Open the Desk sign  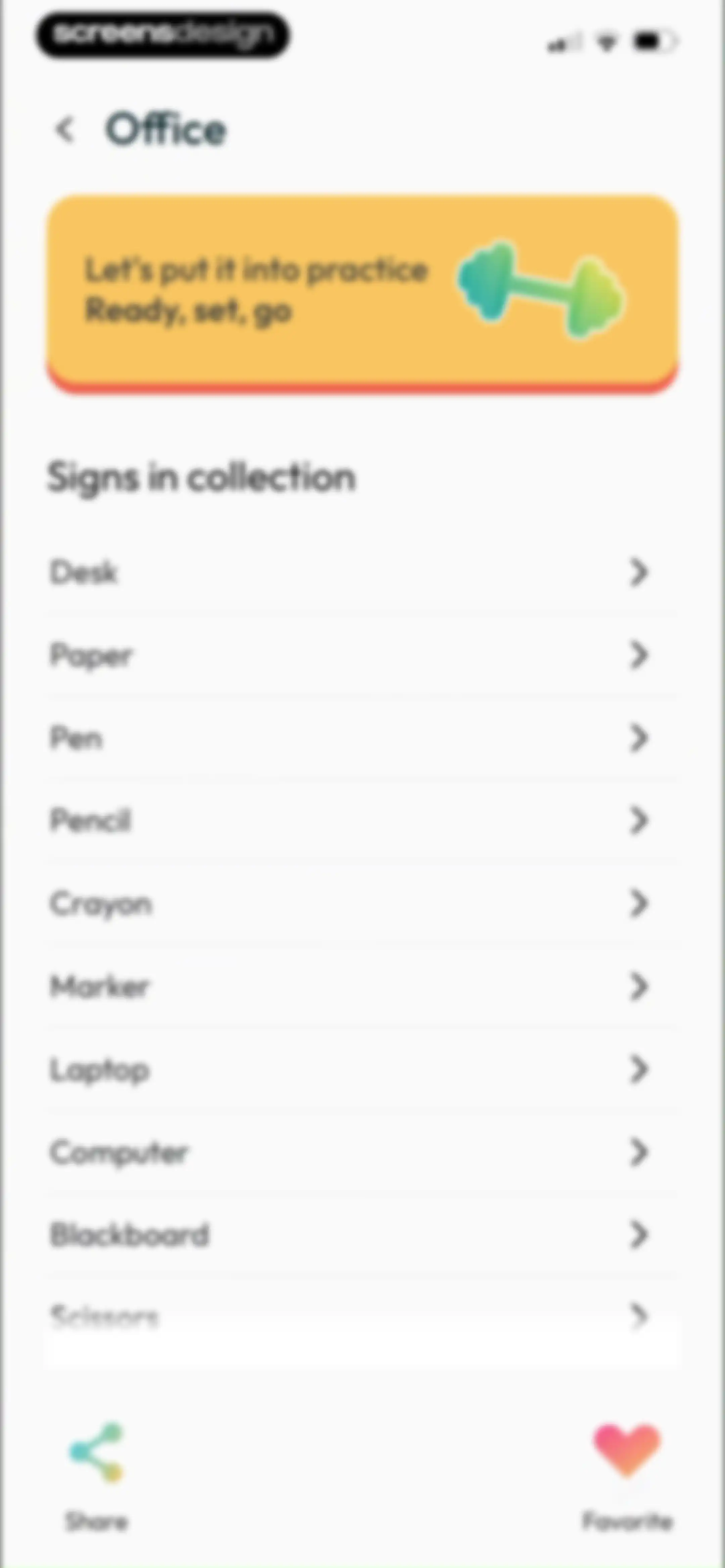pyautogui.click(x=362, y=572)
